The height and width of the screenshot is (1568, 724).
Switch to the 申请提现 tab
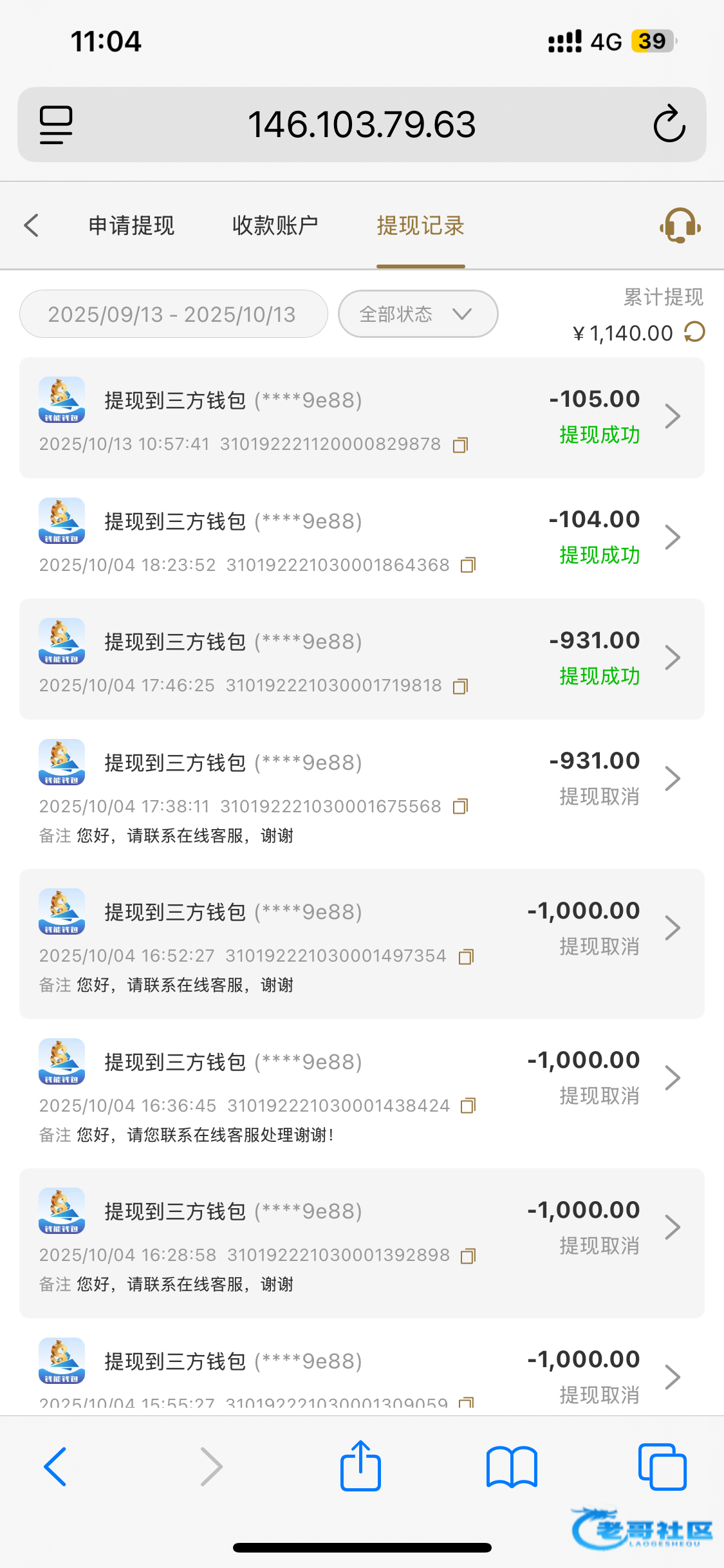coord(131,226)
